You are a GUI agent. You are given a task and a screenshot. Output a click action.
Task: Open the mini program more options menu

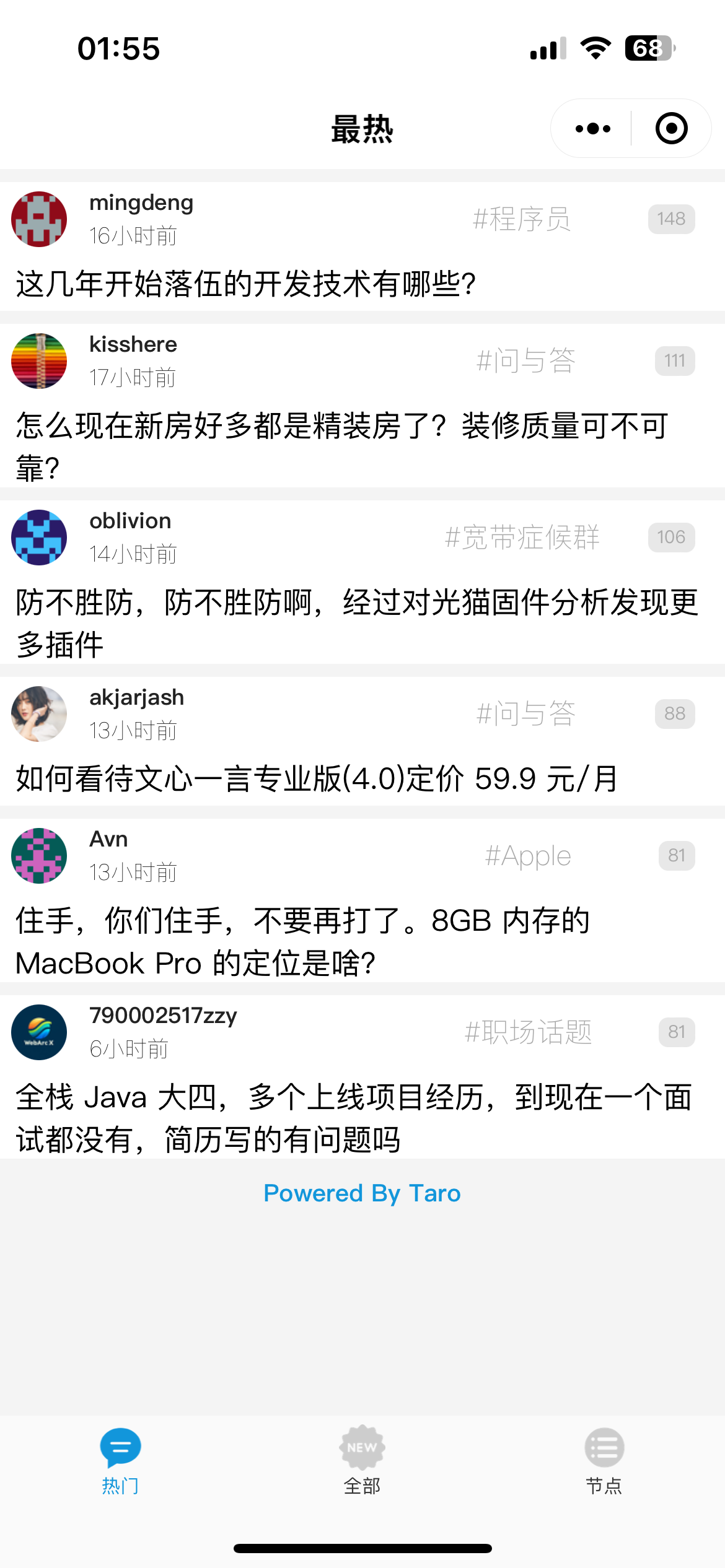coord(592,129)
